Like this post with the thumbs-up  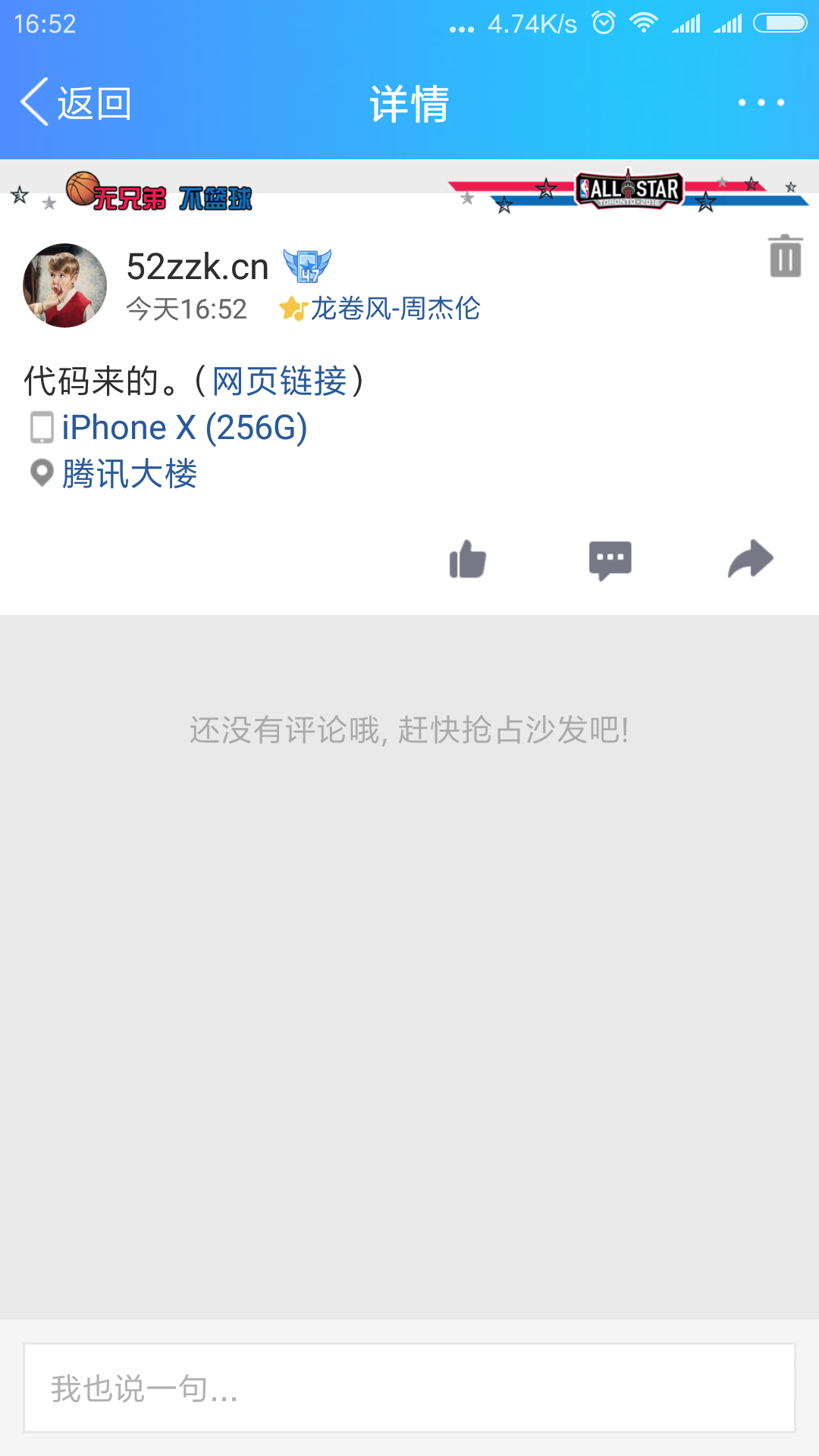[x=468, y=560]
